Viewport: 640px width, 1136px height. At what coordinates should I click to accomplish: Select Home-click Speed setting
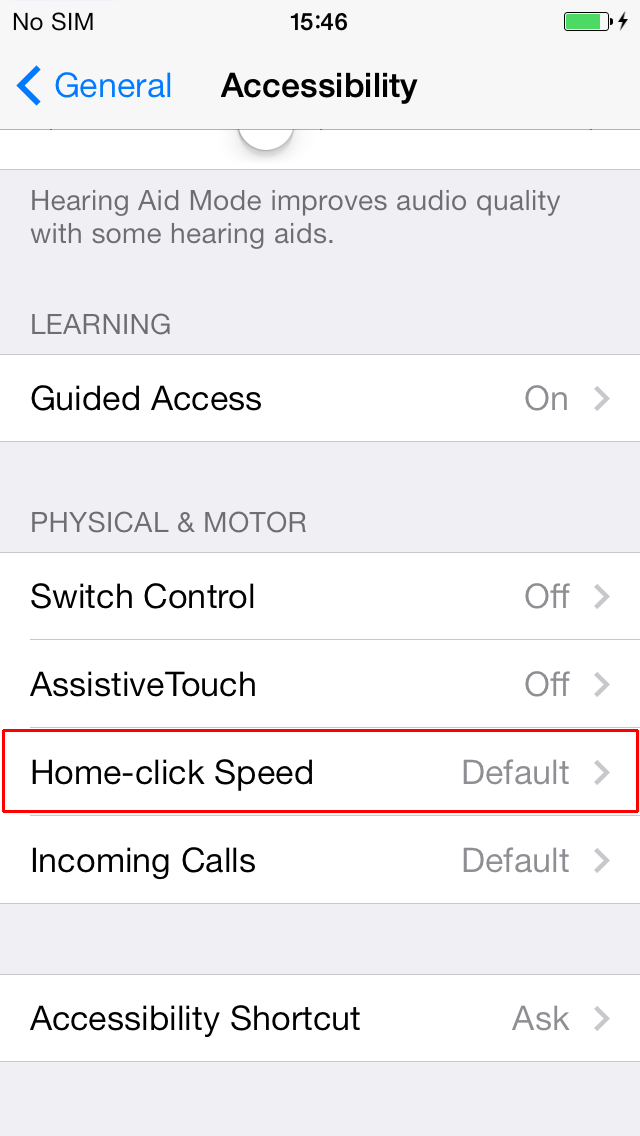click(320, 772)
